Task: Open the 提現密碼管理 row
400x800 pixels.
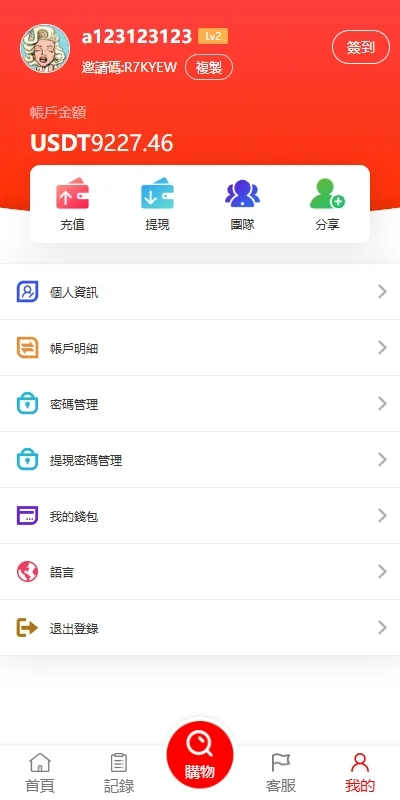Action: point(200,460)
